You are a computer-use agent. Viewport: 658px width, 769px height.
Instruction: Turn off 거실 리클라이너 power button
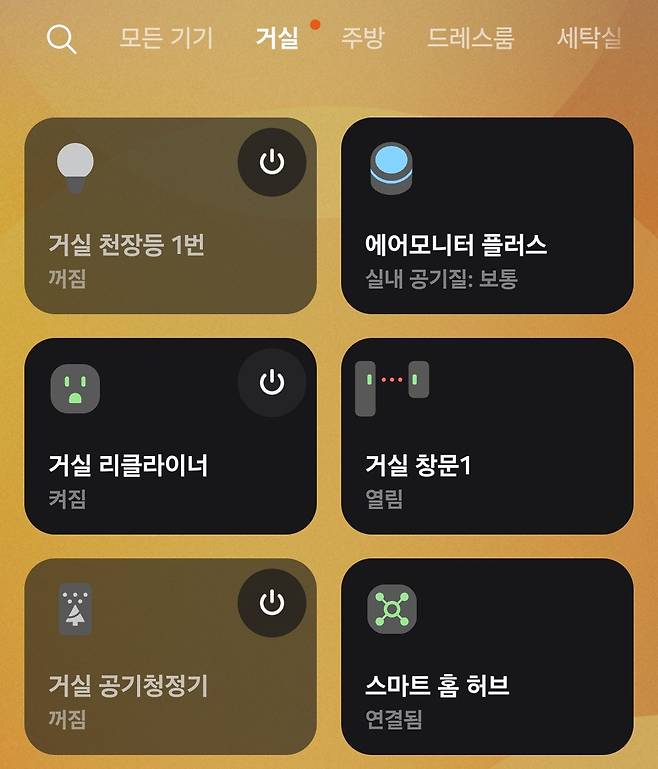point(272,382)
